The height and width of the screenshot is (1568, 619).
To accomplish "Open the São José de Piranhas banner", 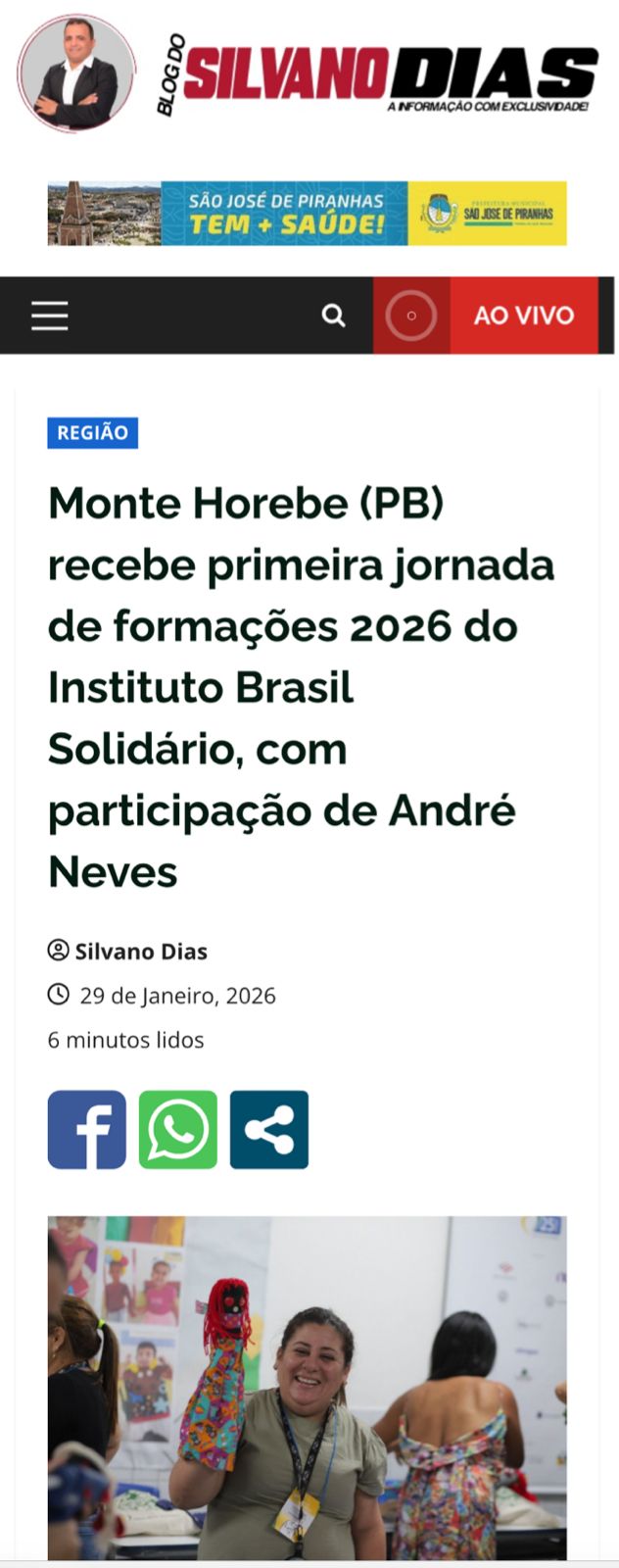I will [x=307, y=213].
